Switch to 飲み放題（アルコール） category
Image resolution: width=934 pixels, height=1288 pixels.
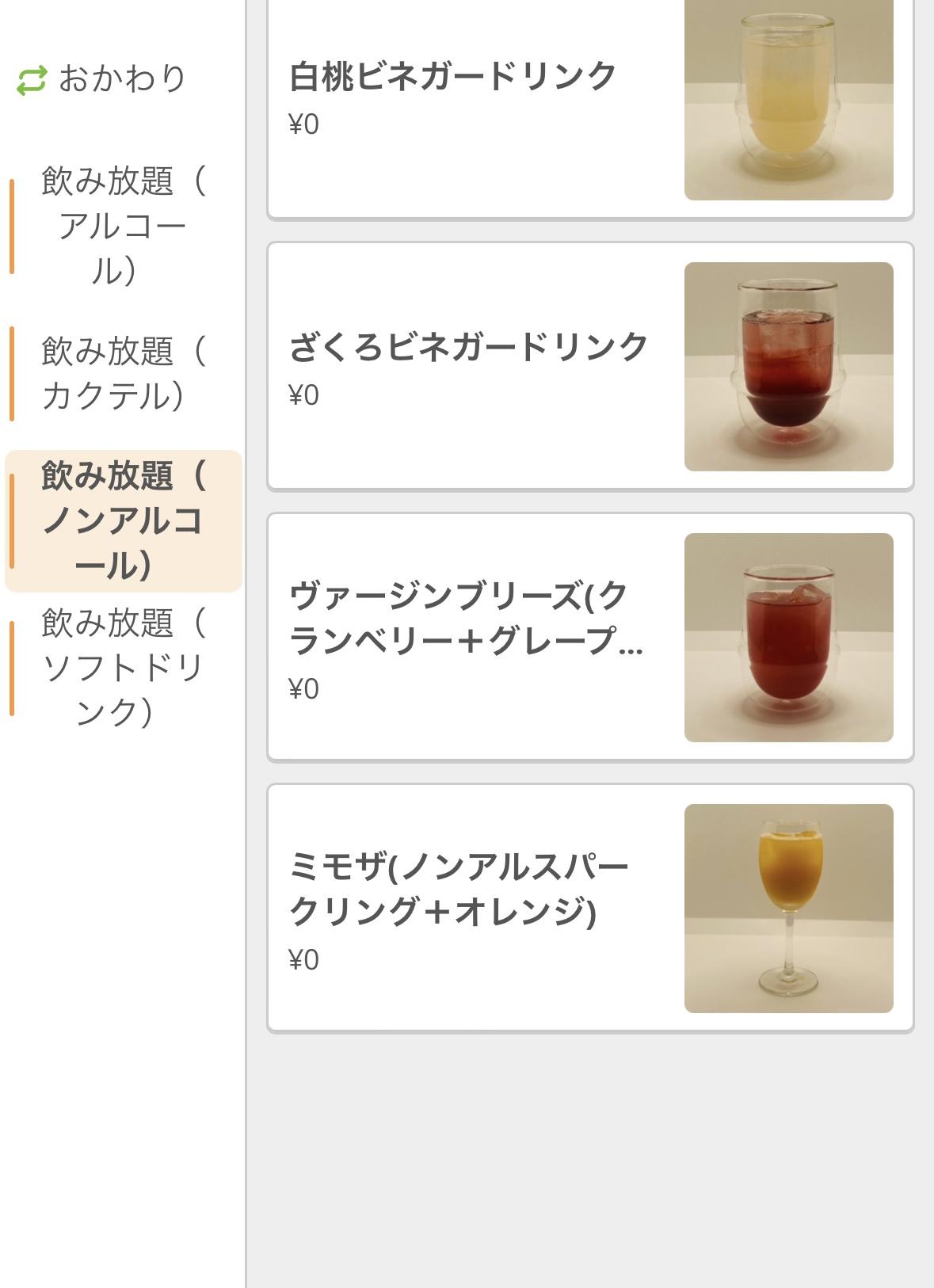tap(123, 226)
